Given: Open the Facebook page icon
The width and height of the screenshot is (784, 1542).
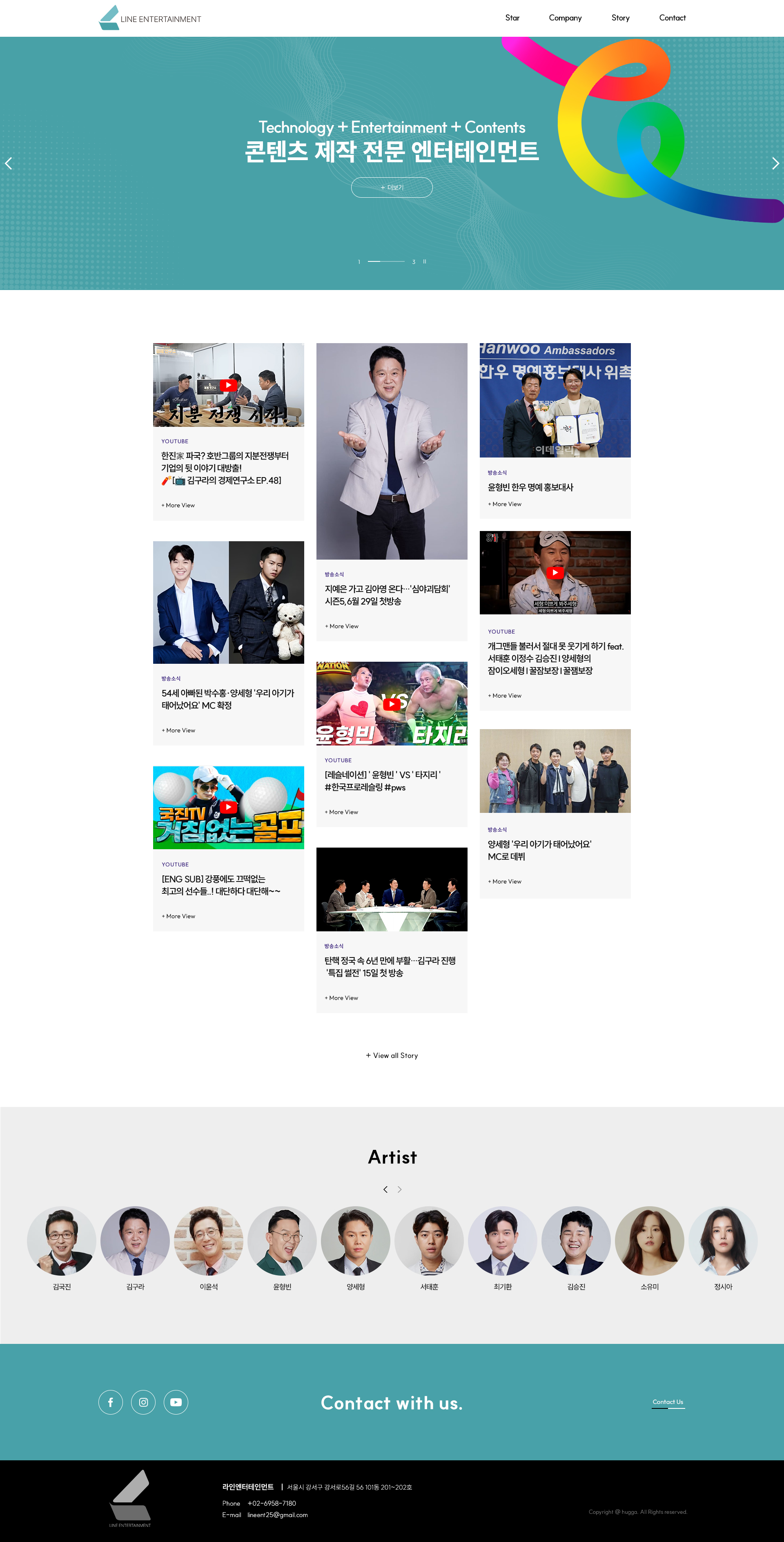Looking at the screenshot, I should [111, 1402].
